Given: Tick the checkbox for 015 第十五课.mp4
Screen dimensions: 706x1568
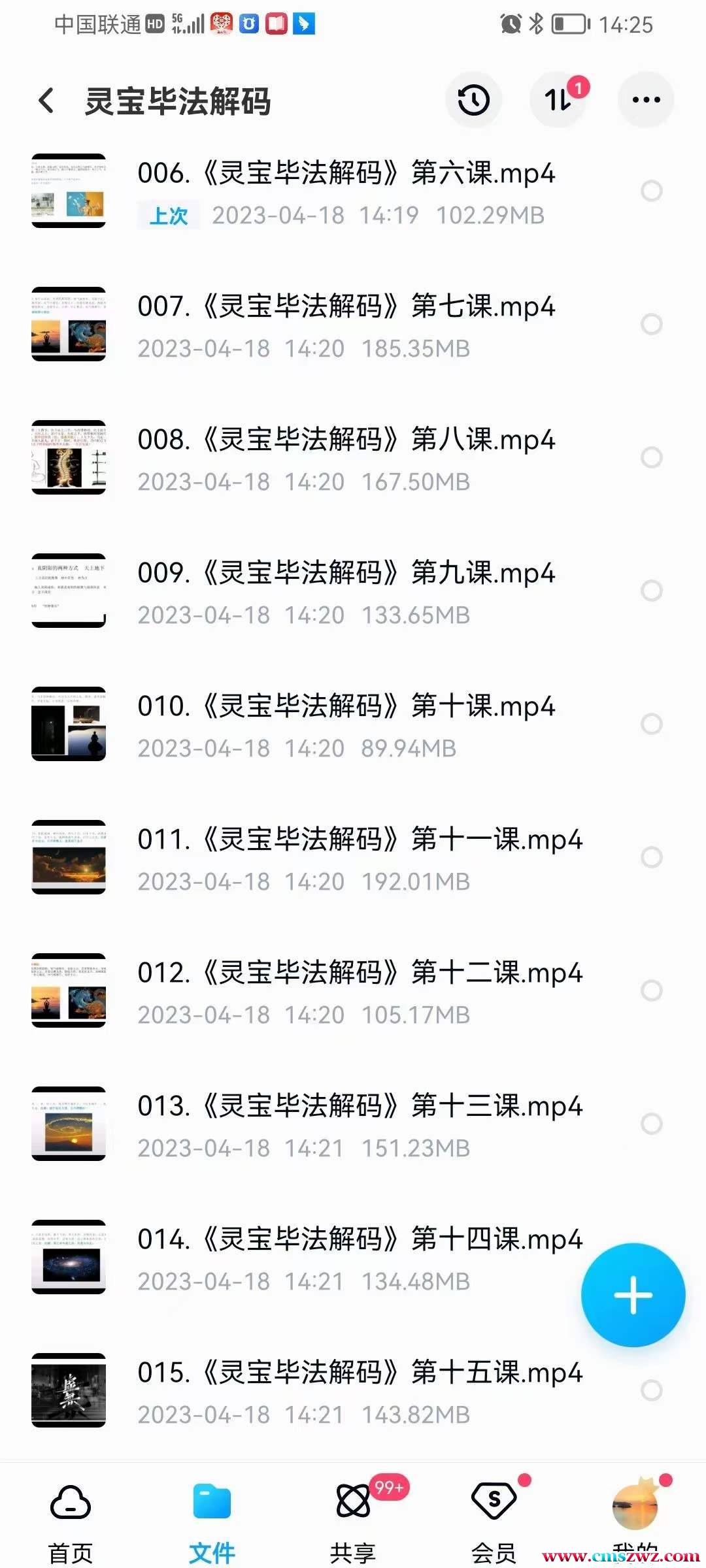Looking at the screenshot, I should pyautogui.click(x=652, y=1390).
